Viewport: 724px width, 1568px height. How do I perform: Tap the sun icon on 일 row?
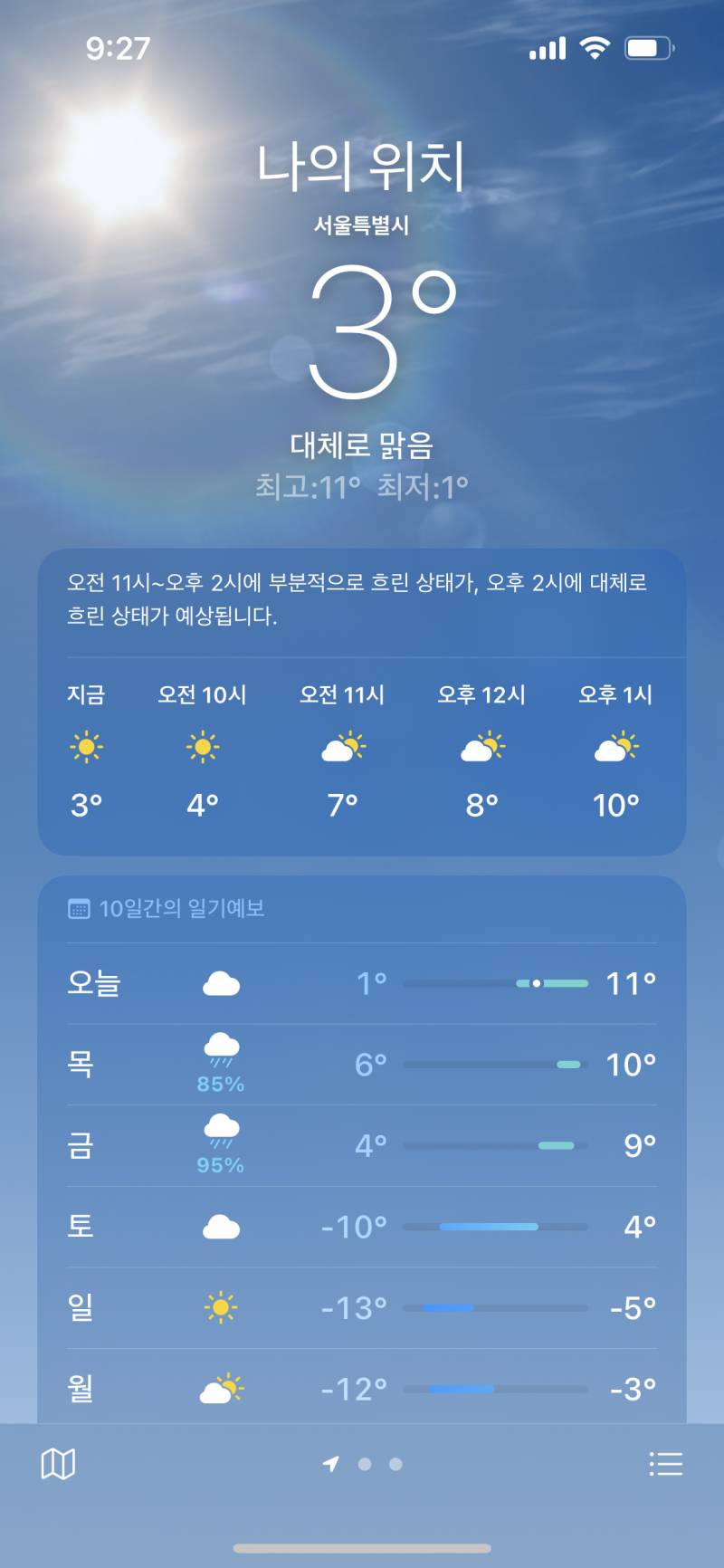[x=220, y=1307]
